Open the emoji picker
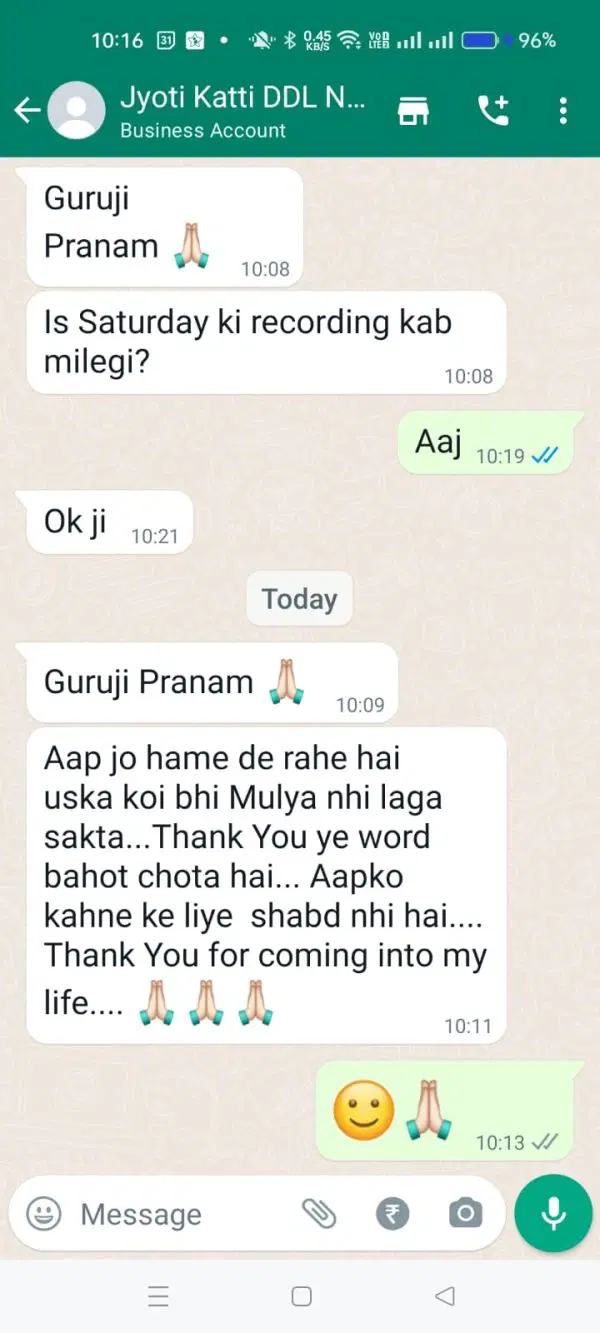 43,1214
